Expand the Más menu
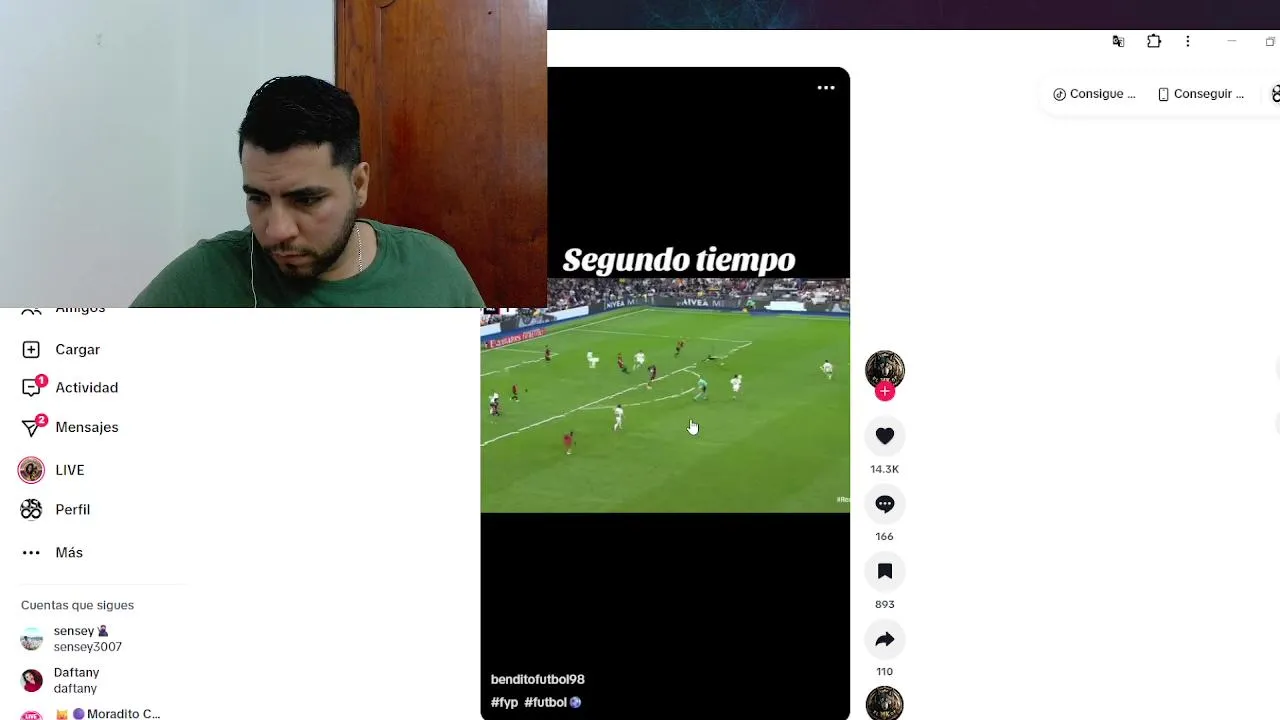This screenshot has height=720, width=1280. pyautogui.click(x=68, y=552)
